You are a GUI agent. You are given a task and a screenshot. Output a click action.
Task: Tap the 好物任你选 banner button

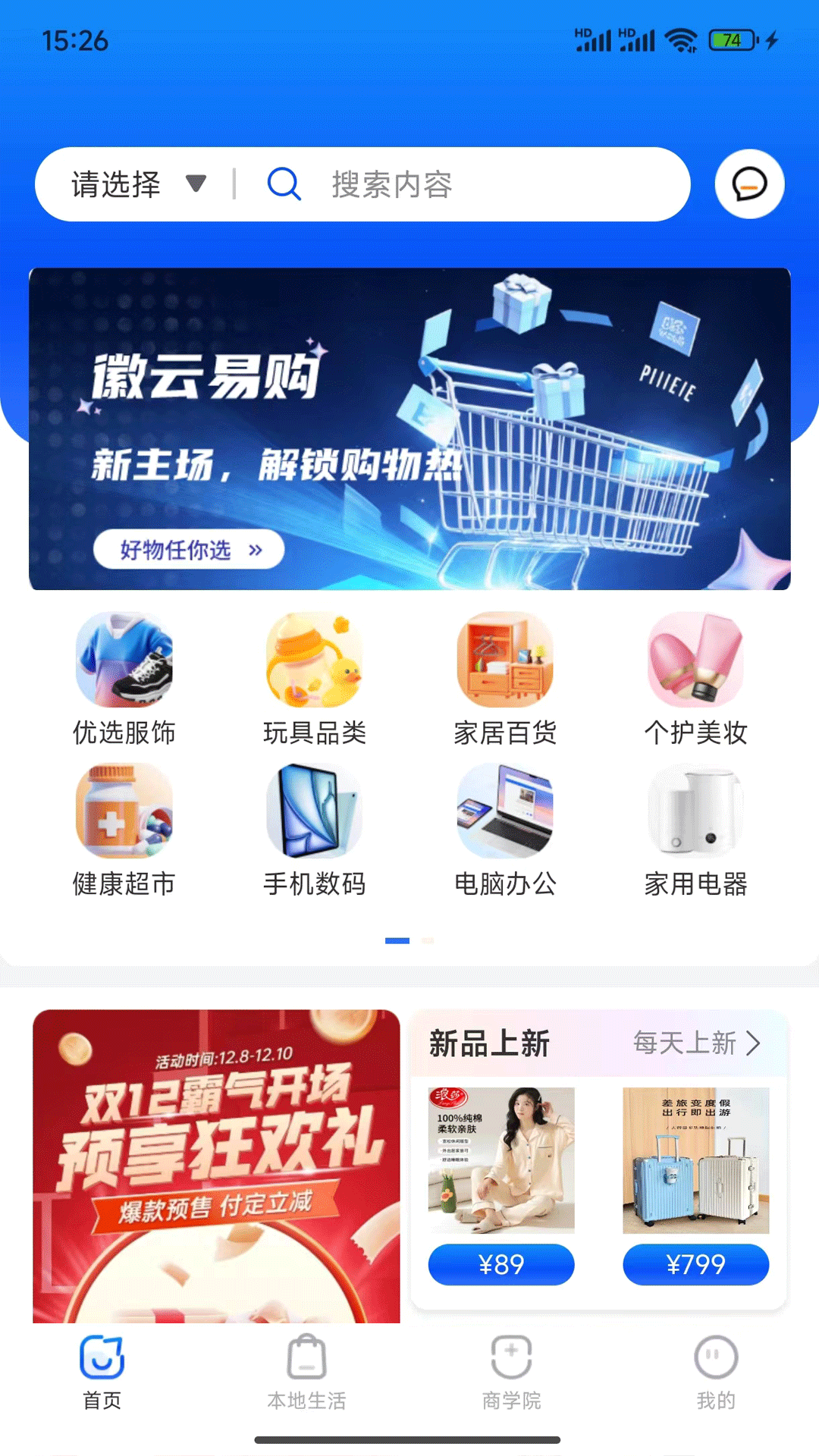point(189,549)
